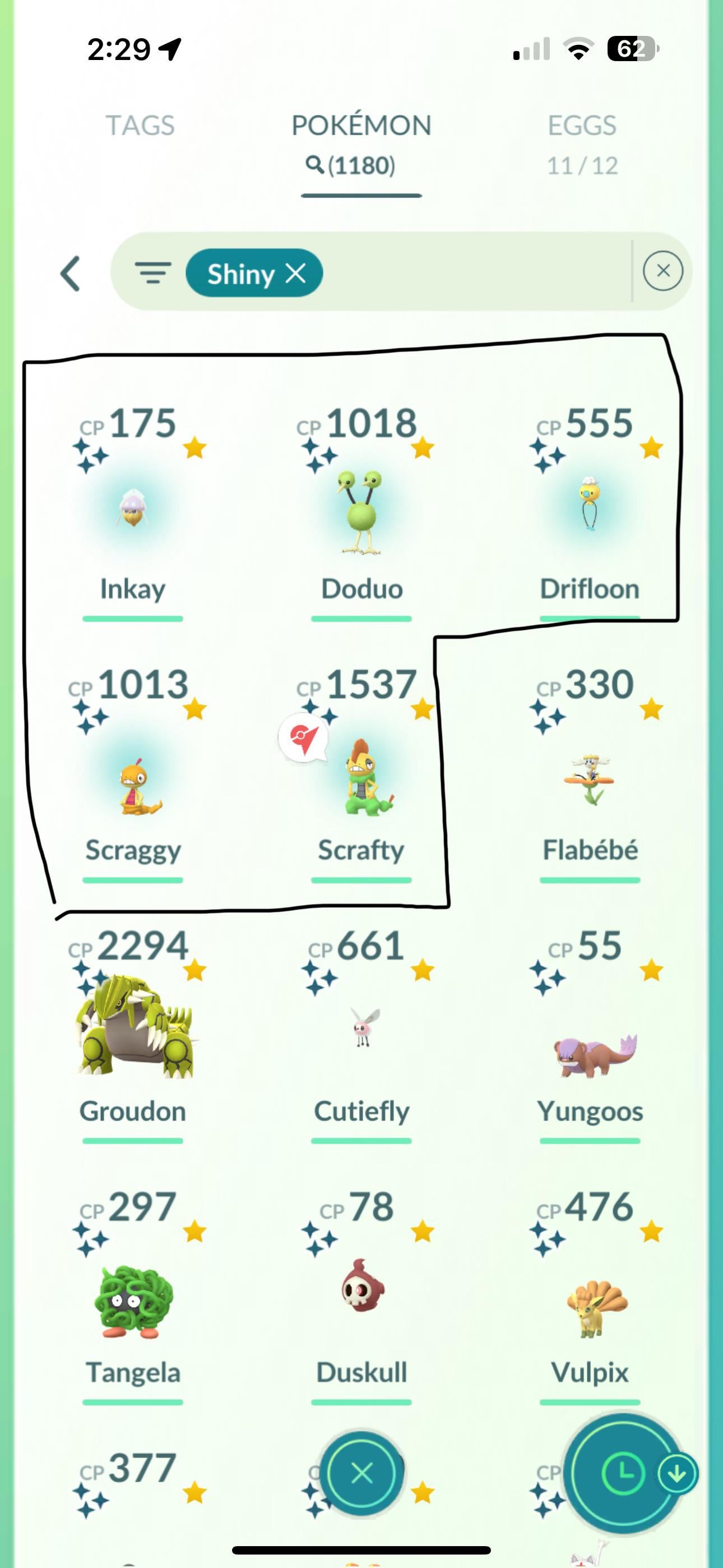Remove the Shiny filter chip

click(x=296, y=273)
